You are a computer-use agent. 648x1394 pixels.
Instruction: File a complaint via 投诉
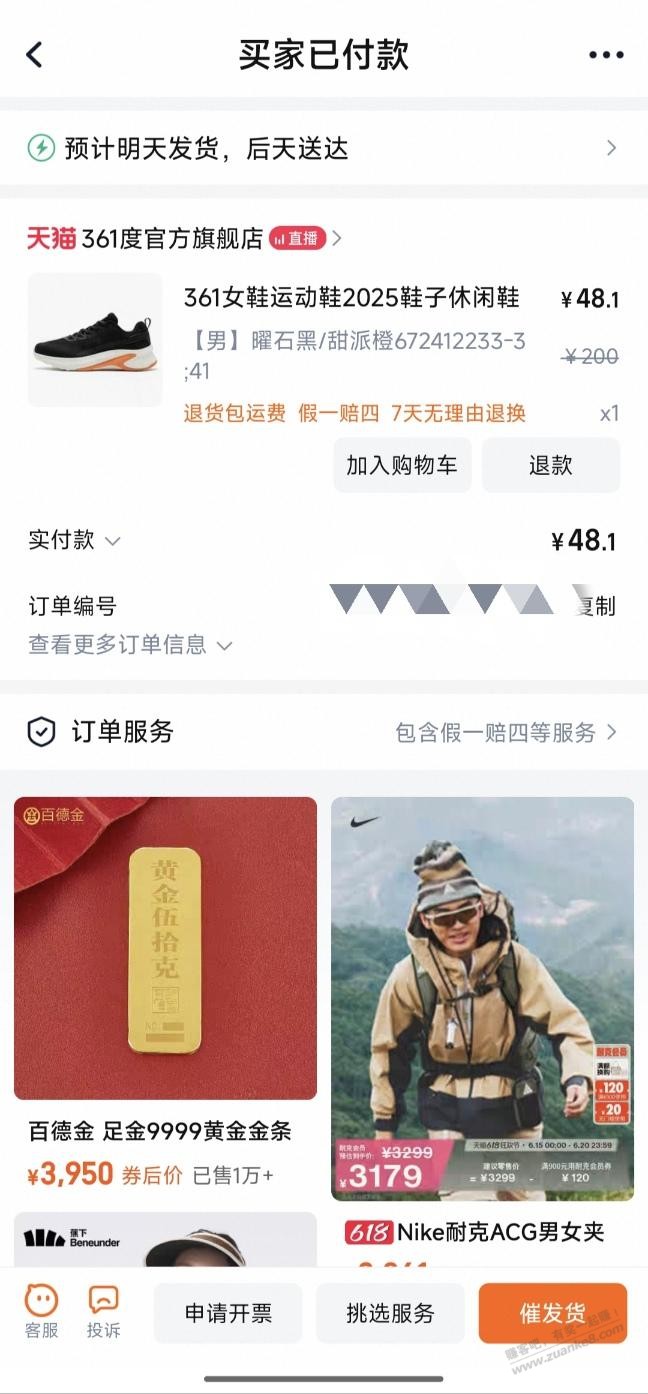point(103,1312)
